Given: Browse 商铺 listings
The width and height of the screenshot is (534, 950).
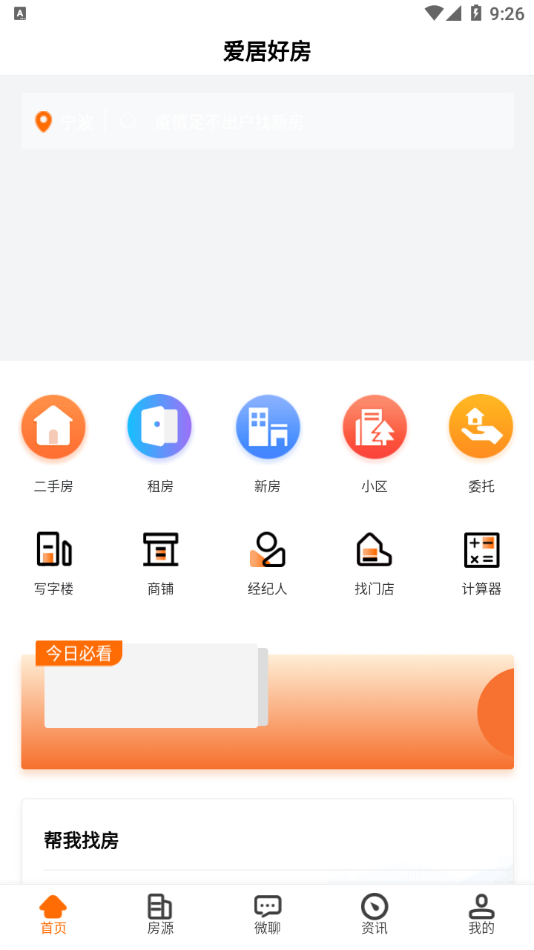Looking at the screenshot, I should [x=160, y=563].
